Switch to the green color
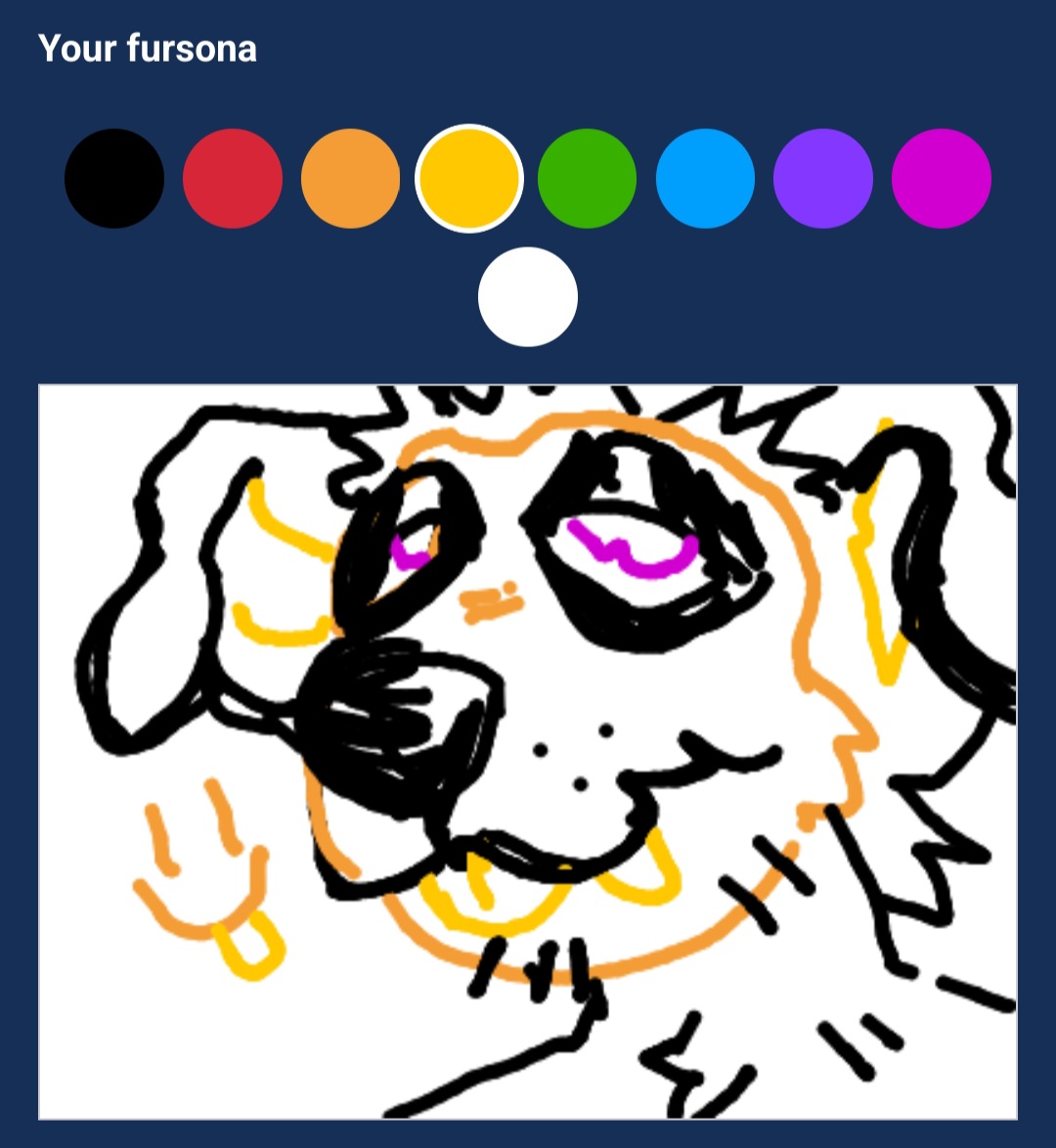1056x1148 pixels. point(587,178)
